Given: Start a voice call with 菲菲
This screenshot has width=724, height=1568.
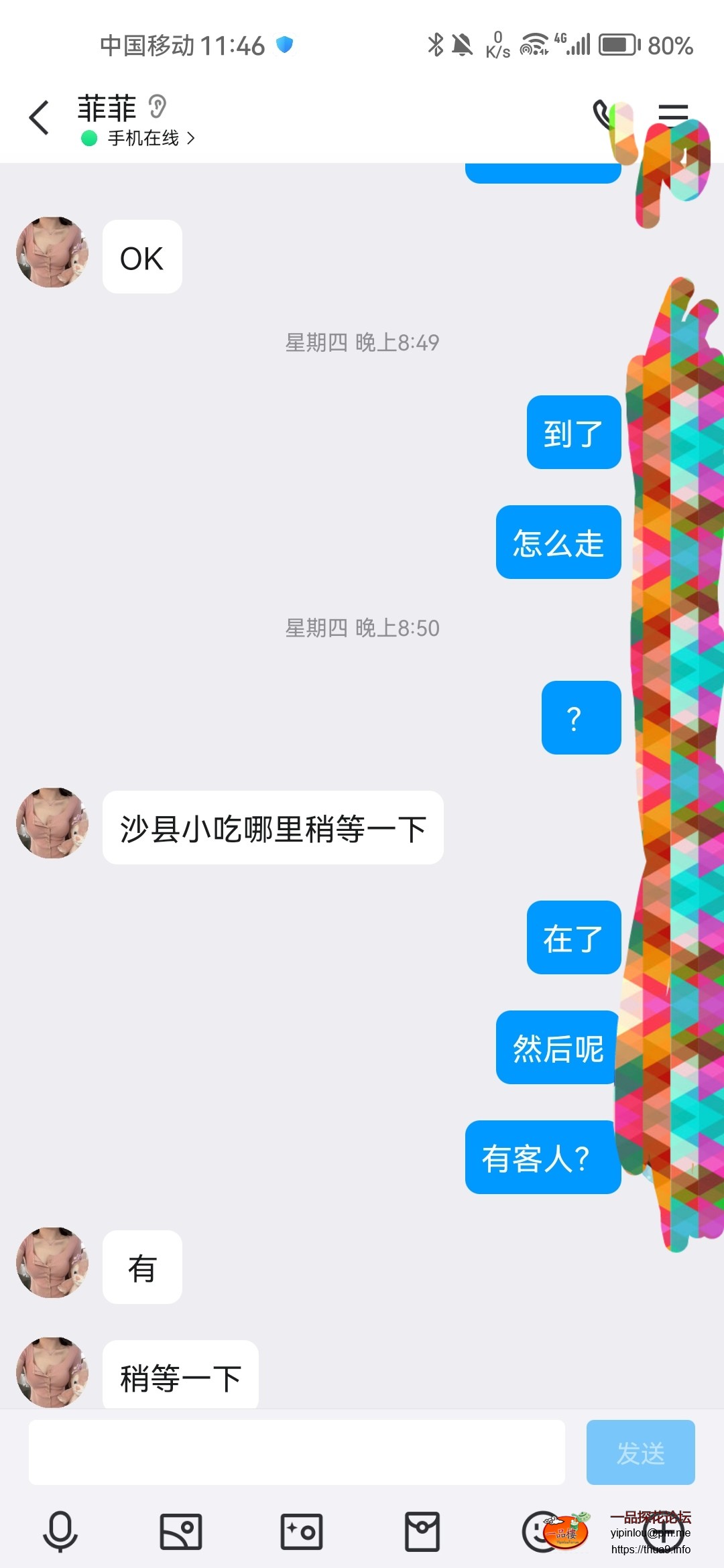Looking at the screenshot, I should 603,115.
